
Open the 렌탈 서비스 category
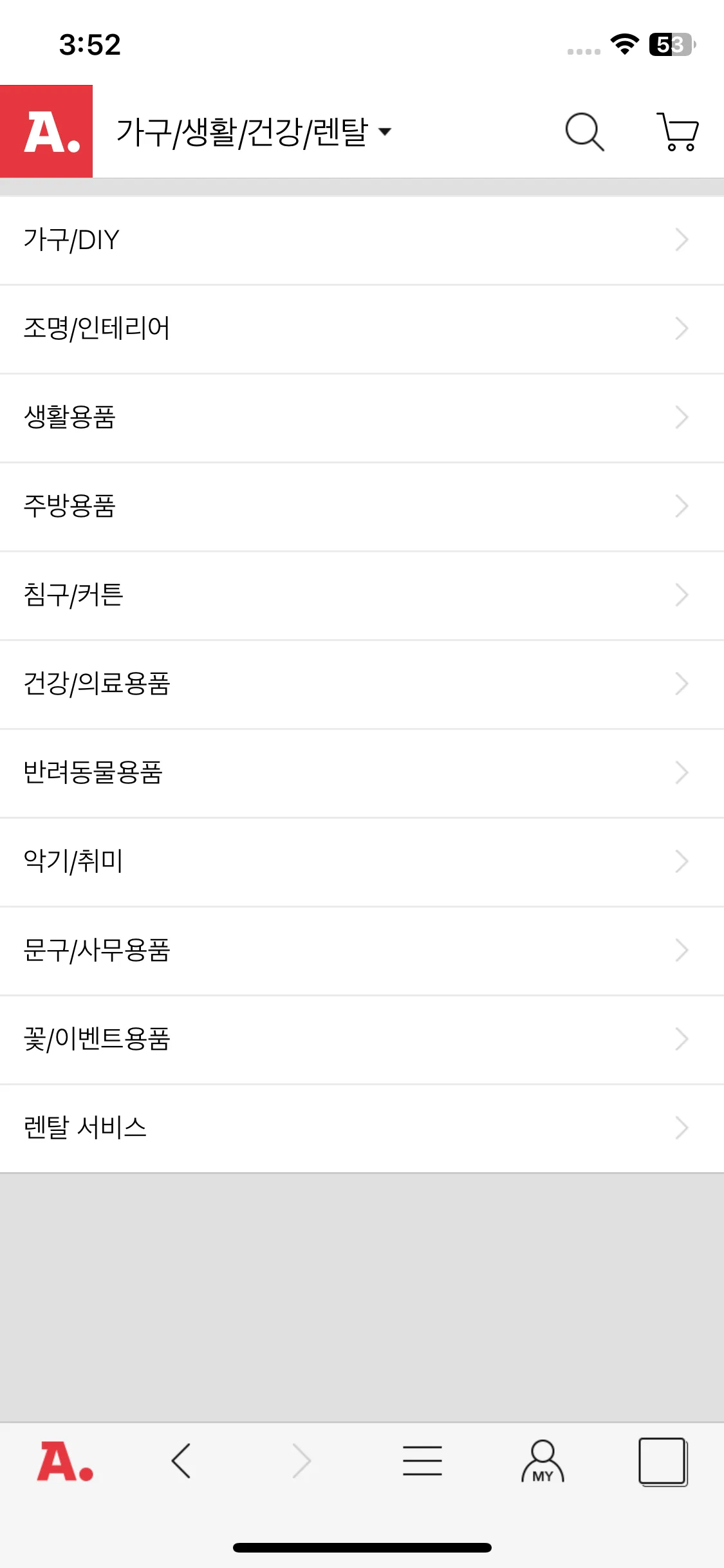pos(362,1128)
